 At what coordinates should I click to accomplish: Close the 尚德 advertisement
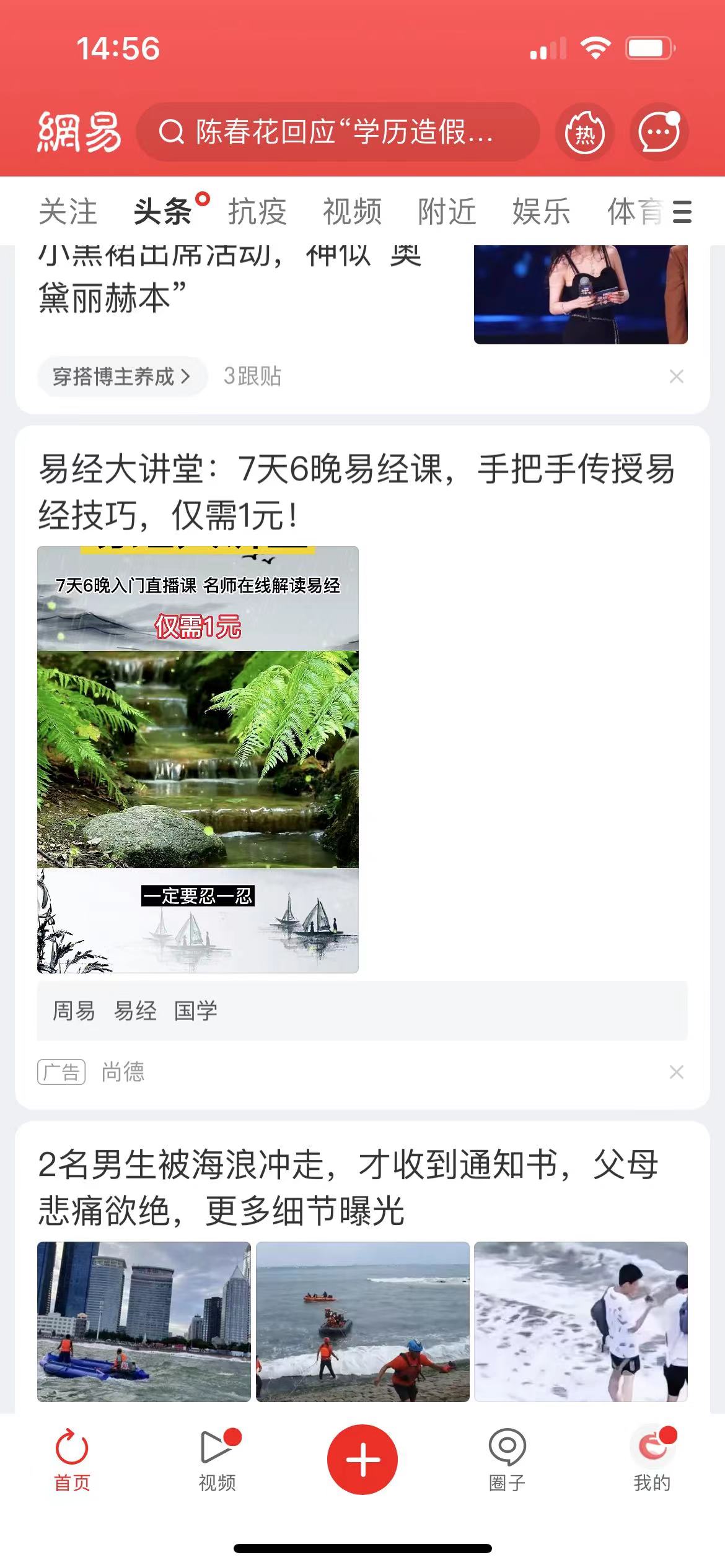pyautogui.click(x=676, y=1072)
